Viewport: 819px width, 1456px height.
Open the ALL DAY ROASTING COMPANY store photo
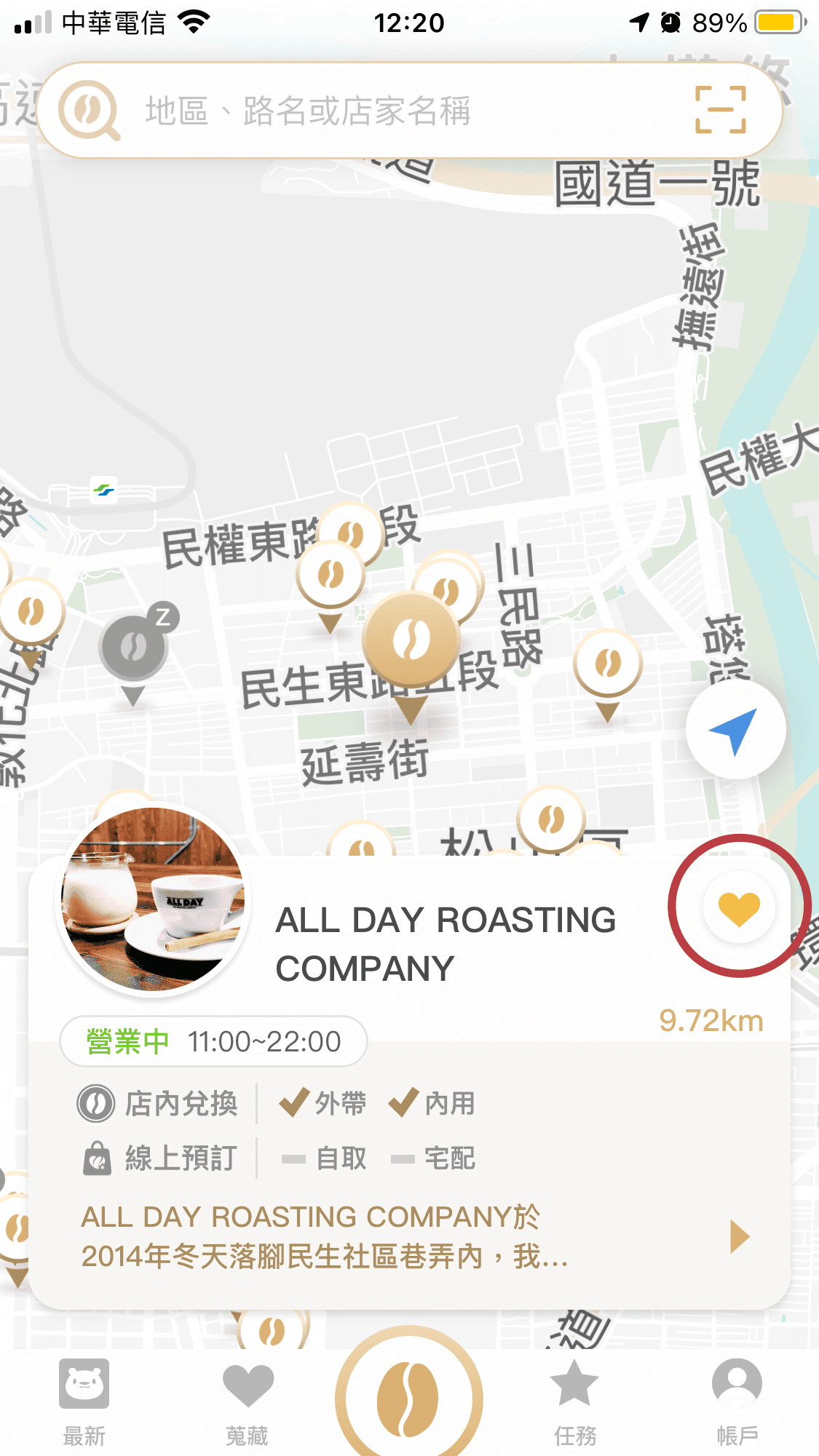coord(154,900)
